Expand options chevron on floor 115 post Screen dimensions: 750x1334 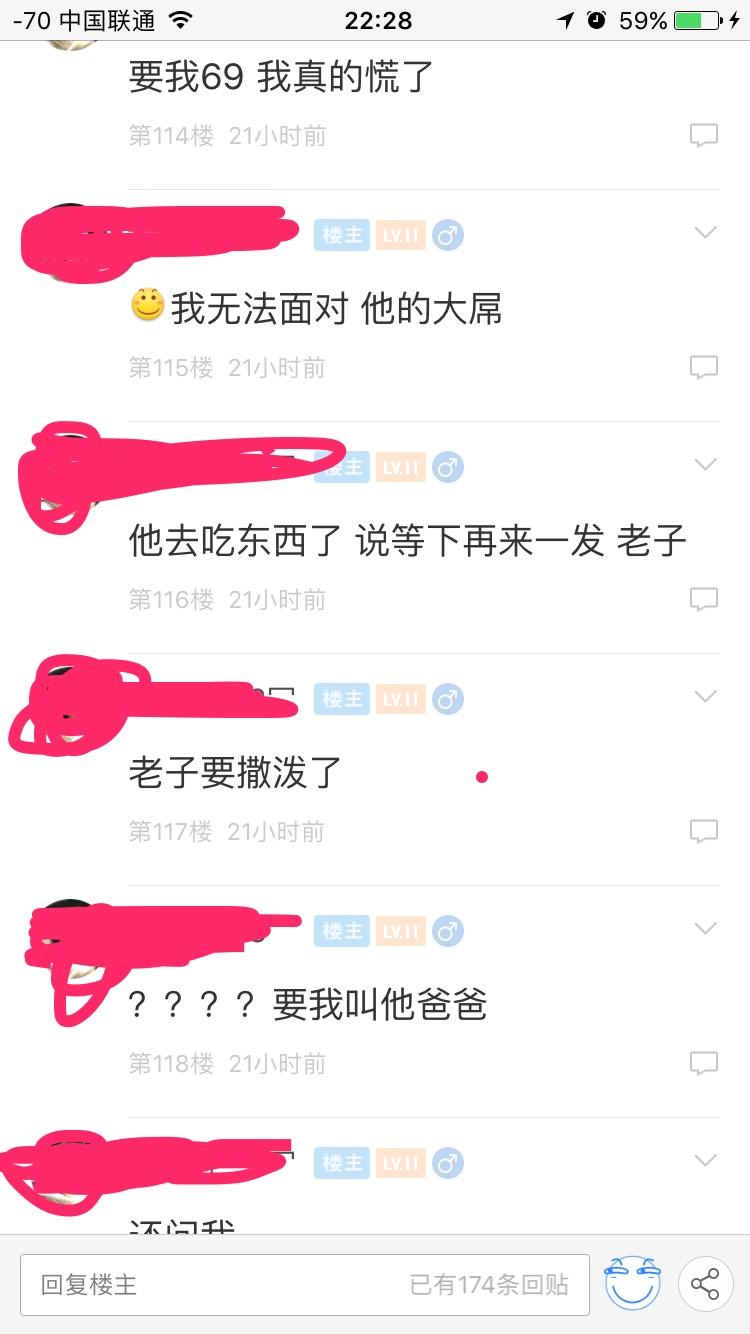coord(706,233)
